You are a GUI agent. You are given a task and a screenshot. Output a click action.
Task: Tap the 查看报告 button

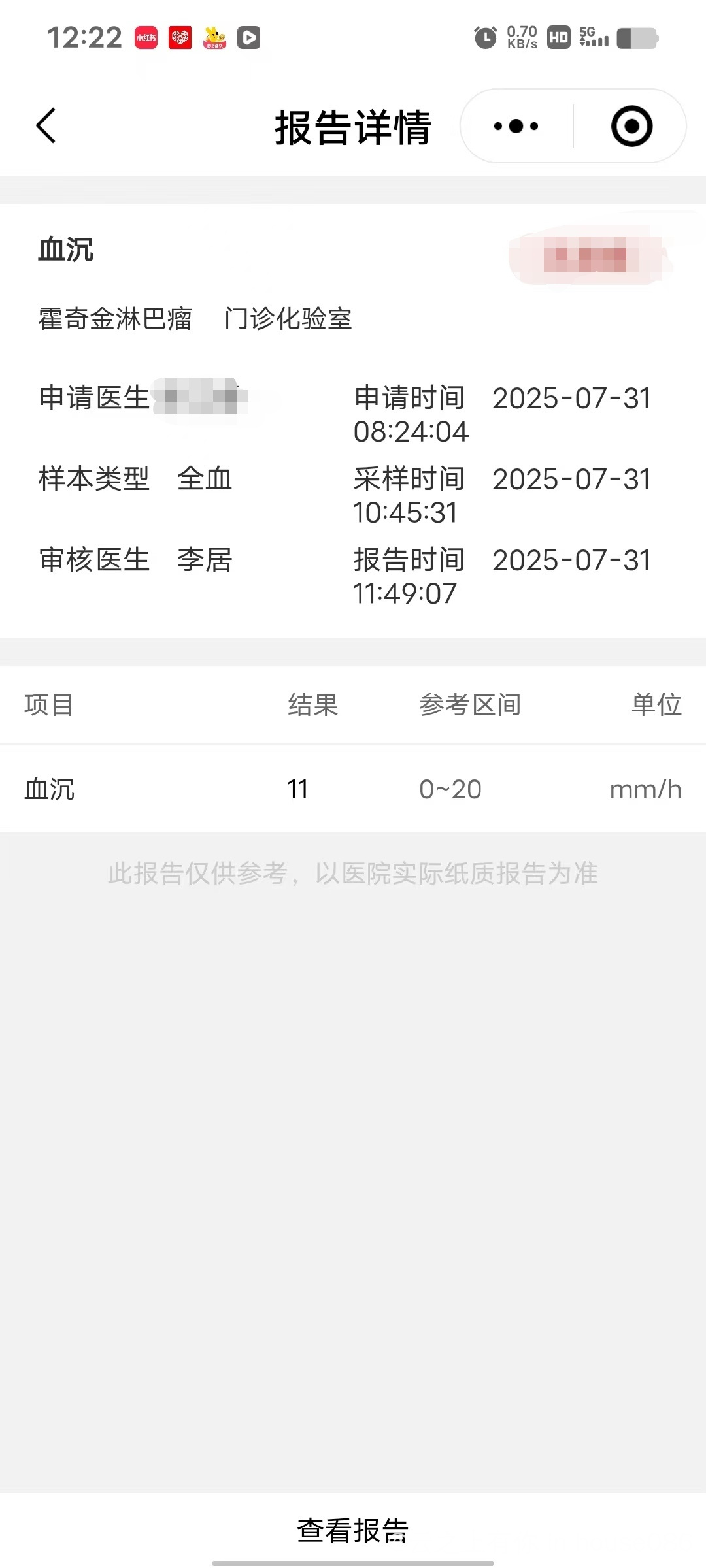coord(353,1529)
